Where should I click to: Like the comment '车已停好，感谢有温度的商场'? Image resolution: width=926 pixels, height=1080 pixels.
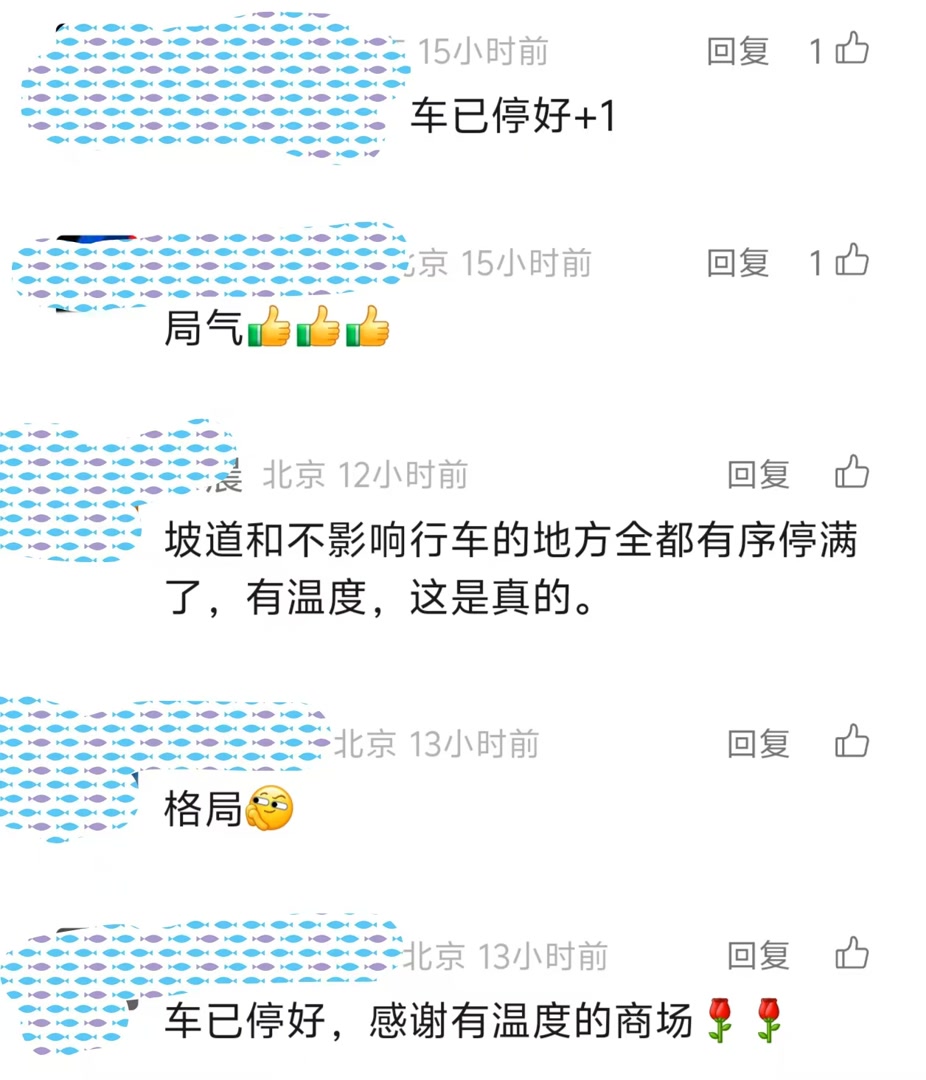tap(852, 954)
